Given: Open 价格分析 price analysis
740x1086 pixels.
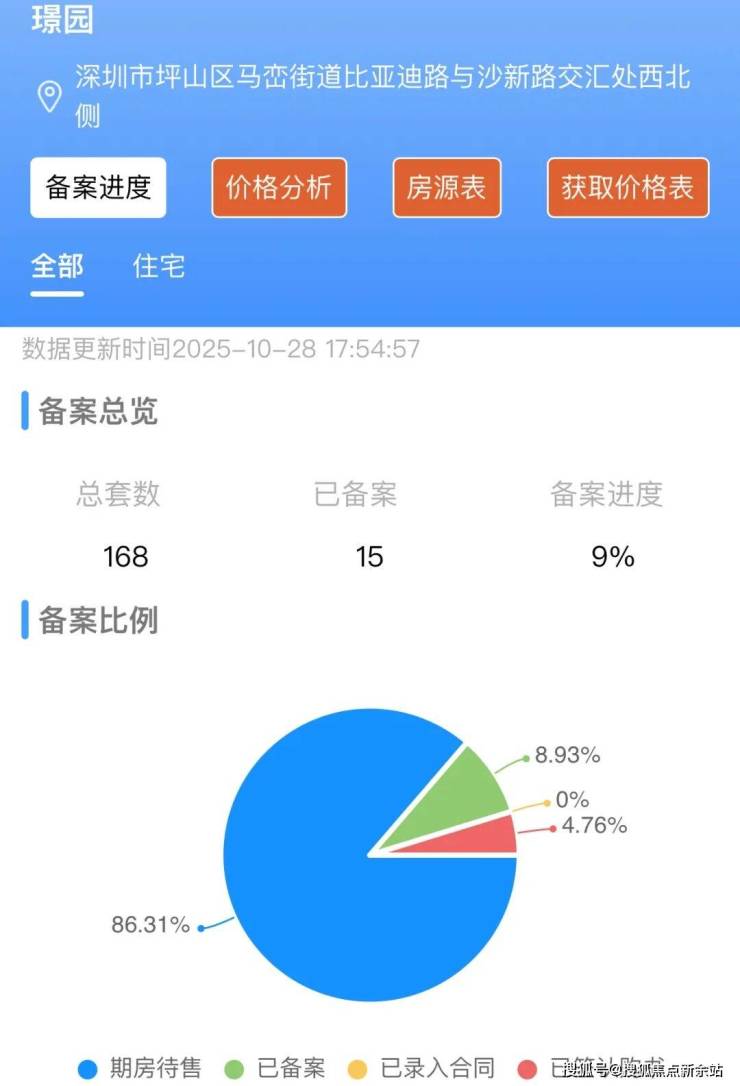Looking at the screenshot, I should pos(279,188).
